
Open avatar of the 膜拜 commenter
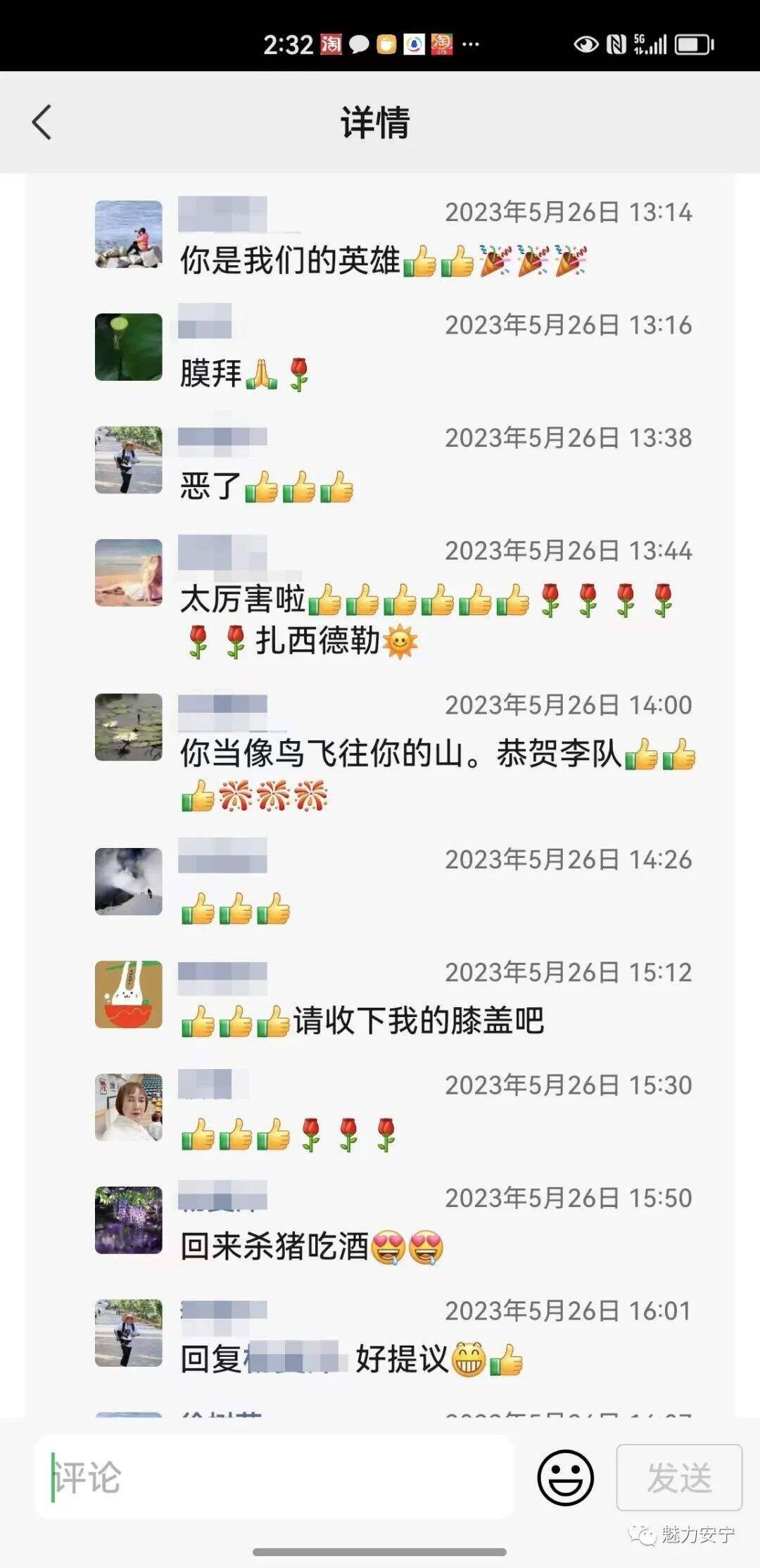(129, 347)
